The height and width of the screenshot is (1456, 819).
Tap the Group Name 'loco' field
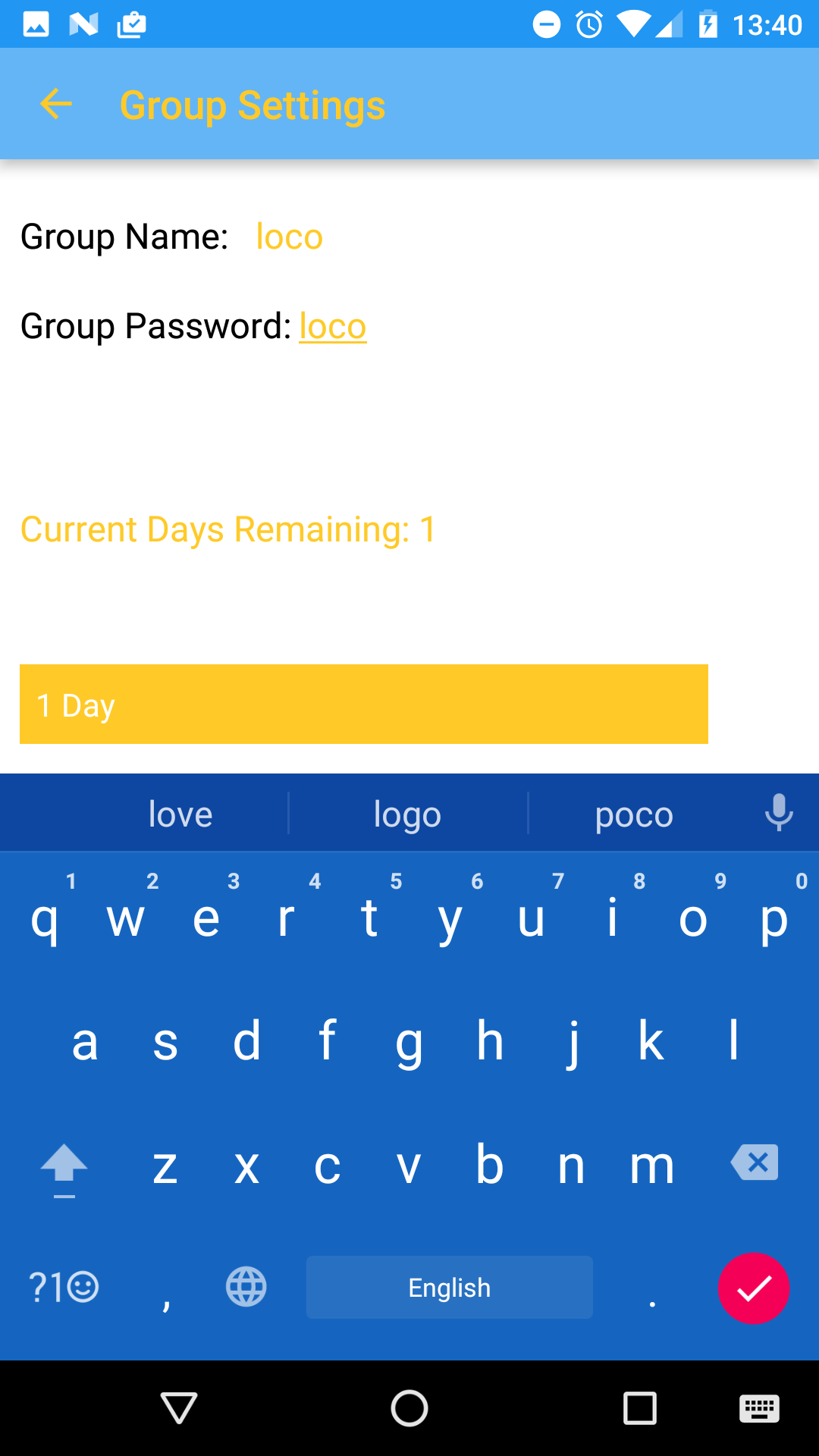click(290, 237)
